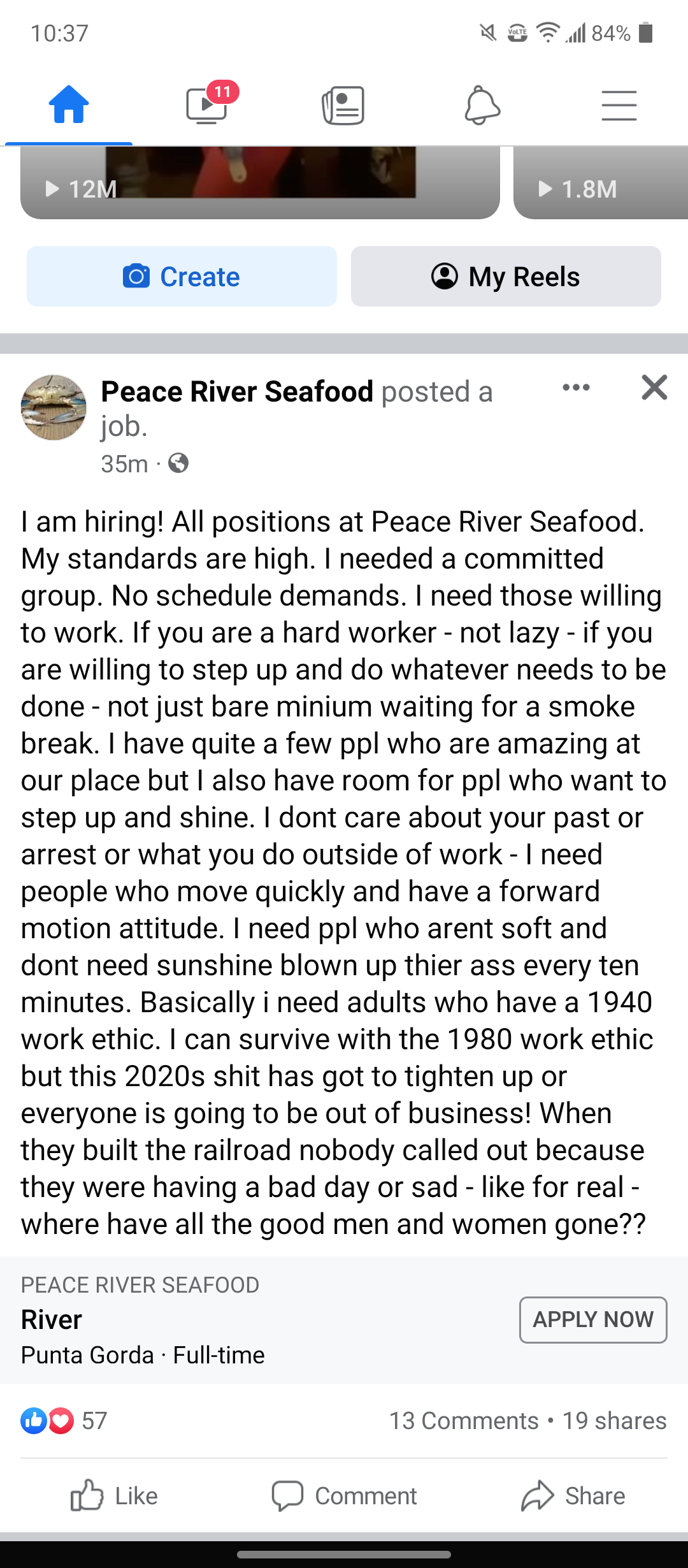Open My Reels
The width and height of the screenshot is (688, 1568).
click(506, 277)
